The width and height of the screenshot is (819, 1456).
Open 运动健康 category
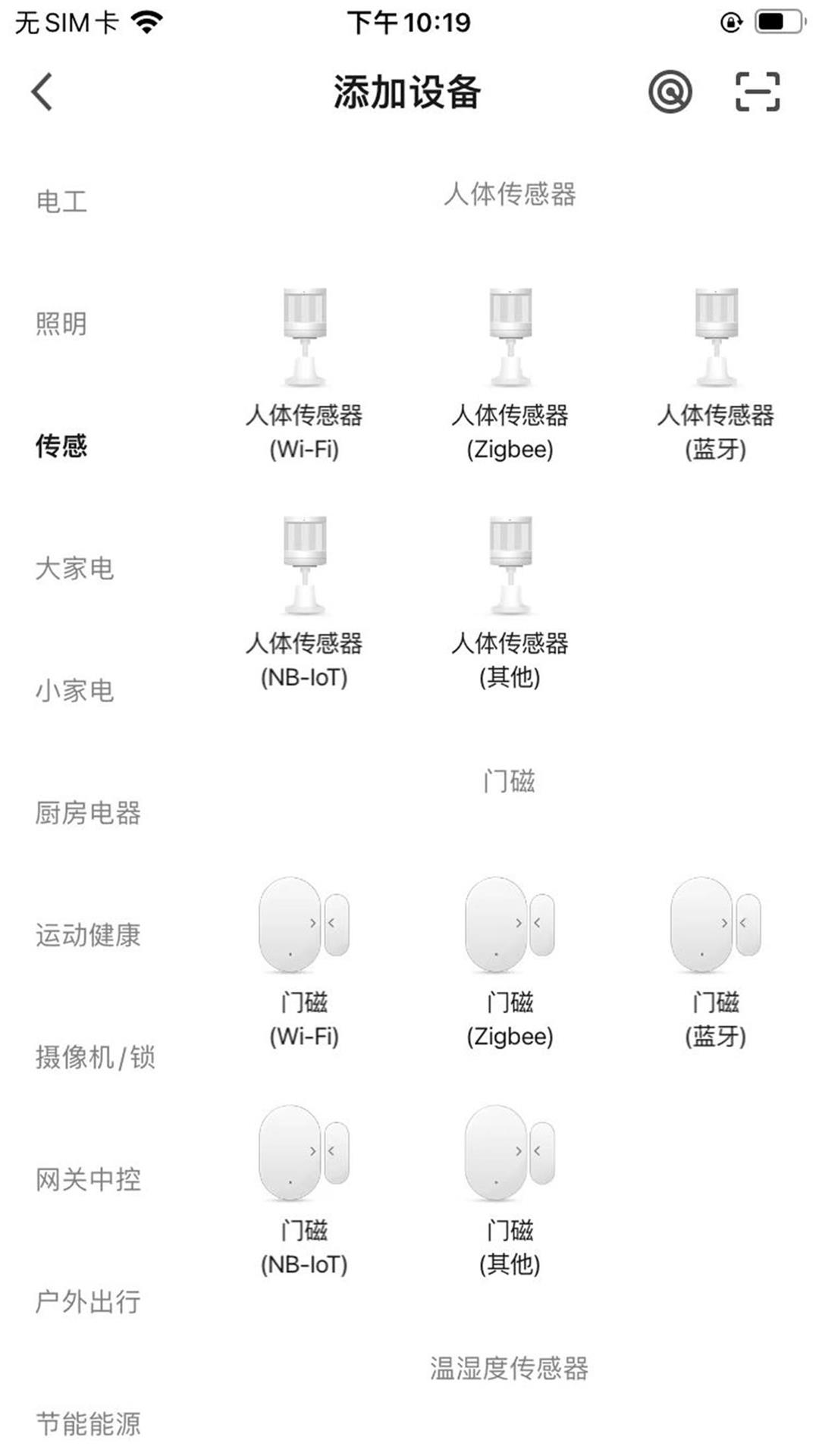point(88,935)
